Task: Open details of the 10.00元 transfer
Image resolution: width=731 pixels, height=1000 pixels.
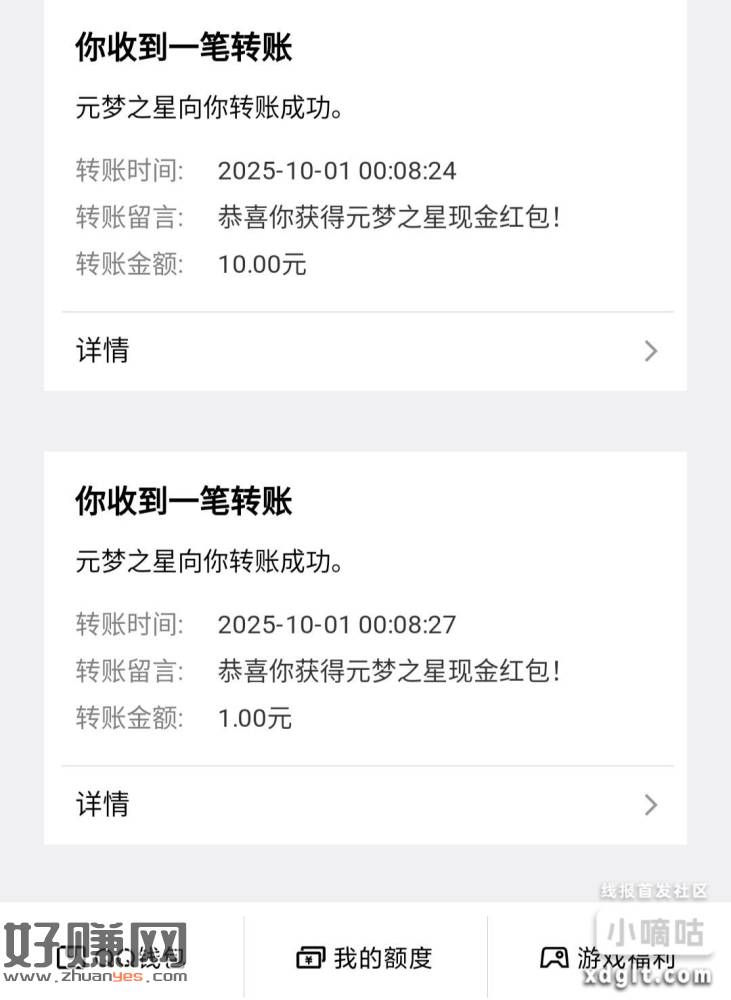Action: coord(365,351)
